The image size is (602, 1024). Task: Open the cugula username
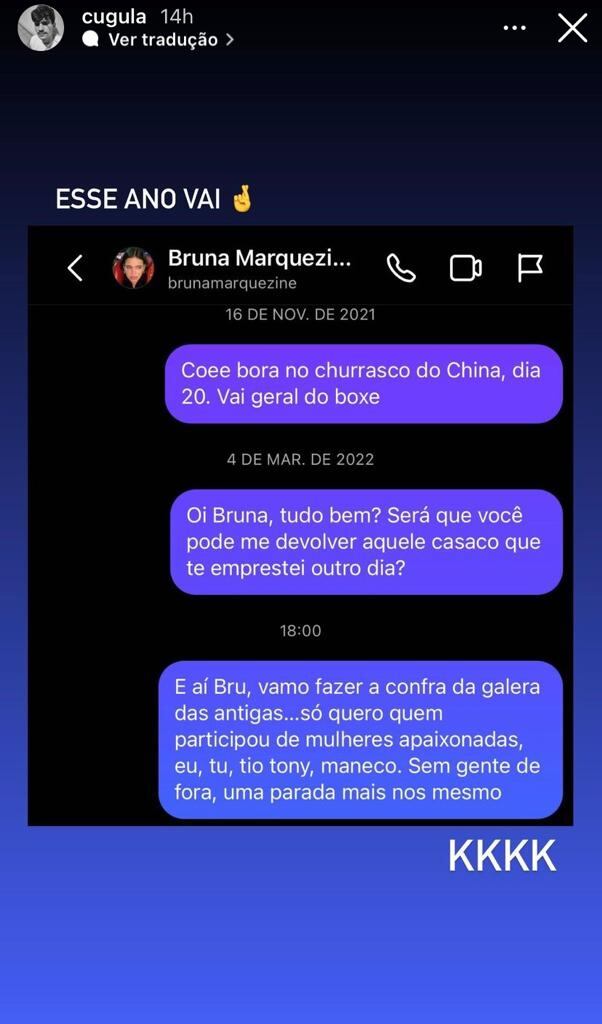coord(114,17)
